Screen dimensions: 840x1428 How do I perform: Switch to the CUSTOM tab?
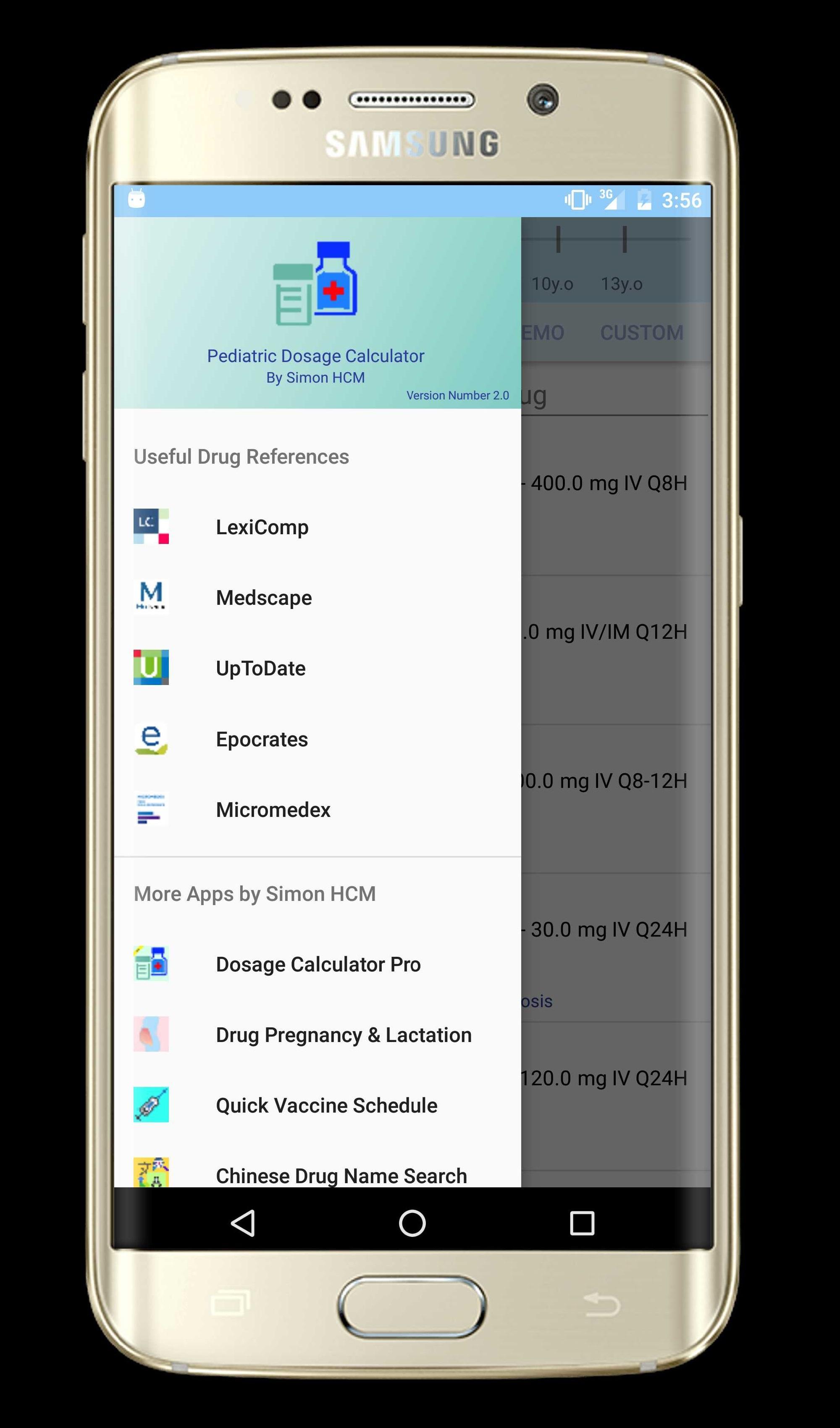click(642, 333)
